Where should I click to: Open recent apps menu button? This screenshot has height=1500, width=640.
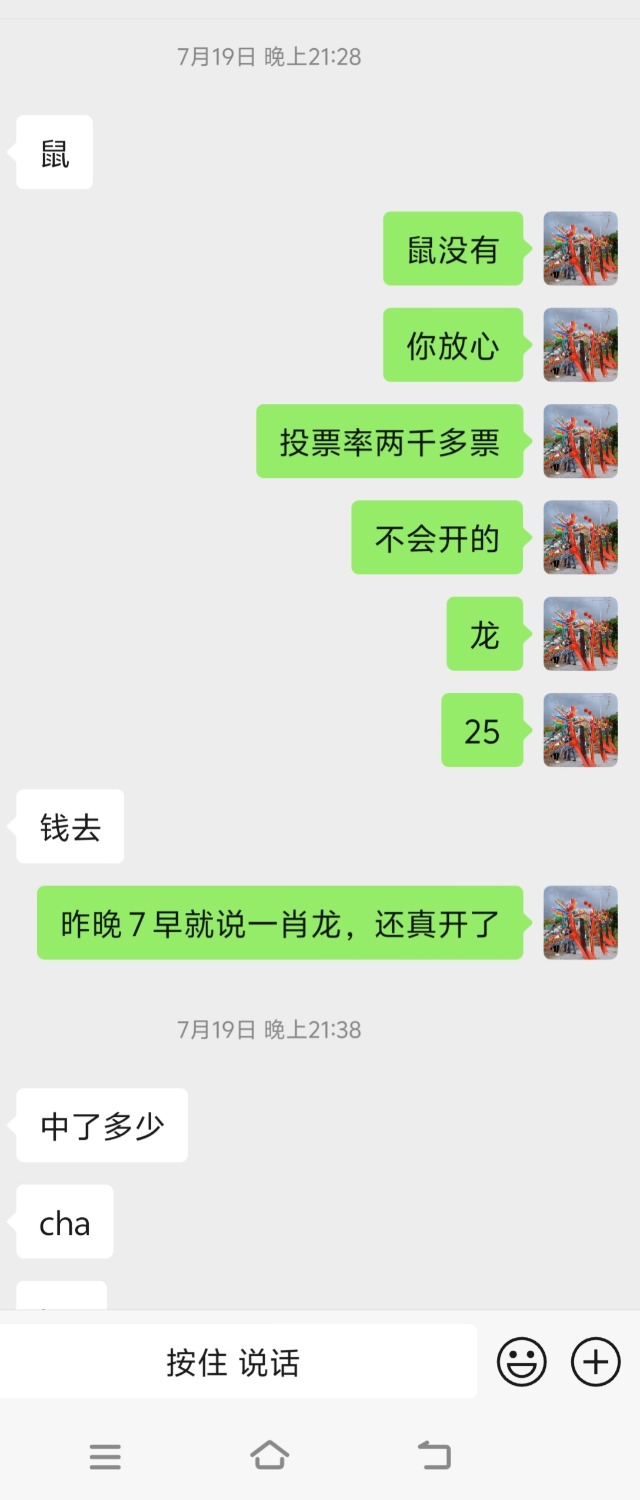coord(105,1456)
